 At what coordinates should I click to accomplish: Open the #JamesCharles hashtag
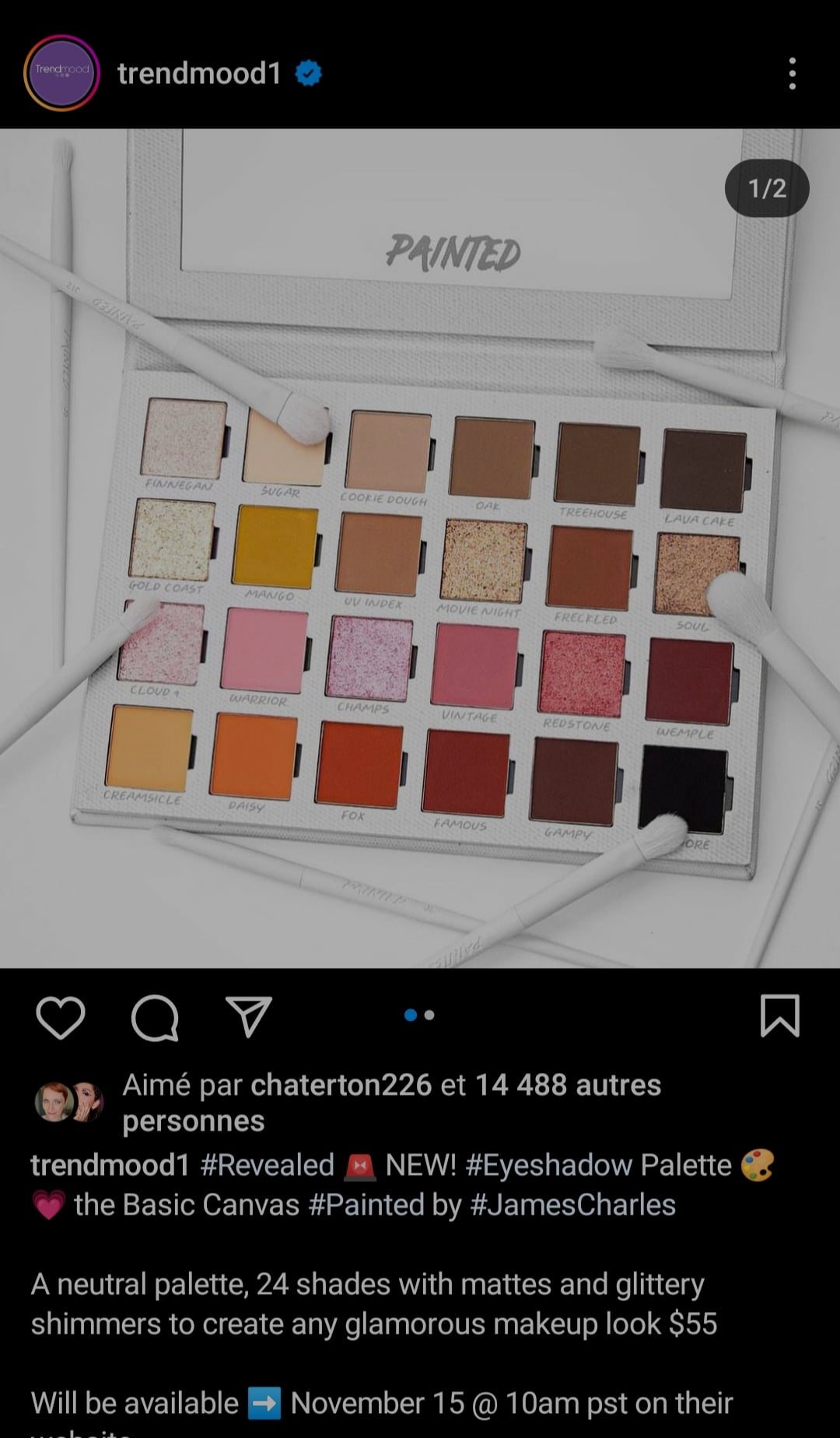click(572, 1205)
